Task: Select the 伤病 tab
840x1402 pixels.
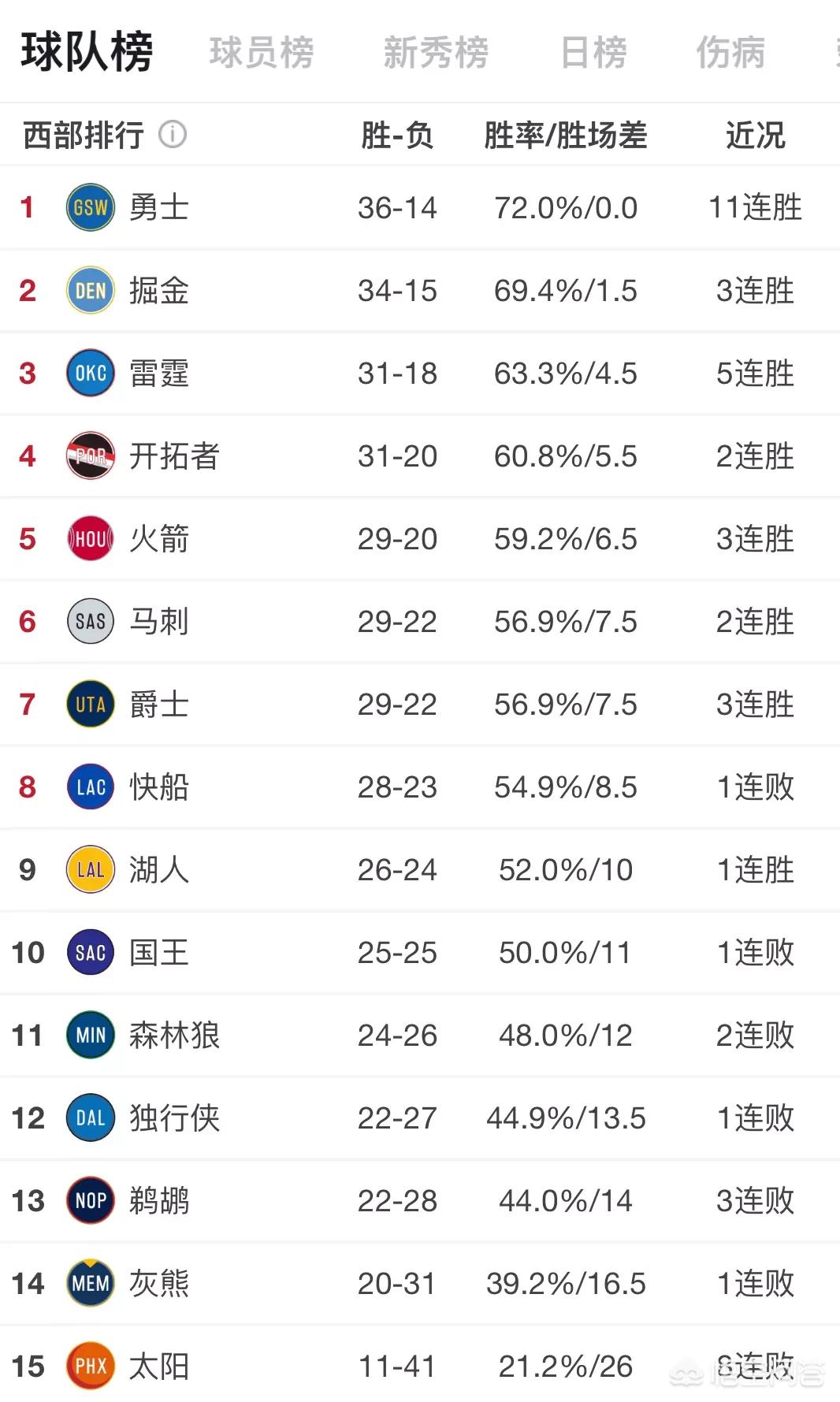Action: tap(730, 53)
